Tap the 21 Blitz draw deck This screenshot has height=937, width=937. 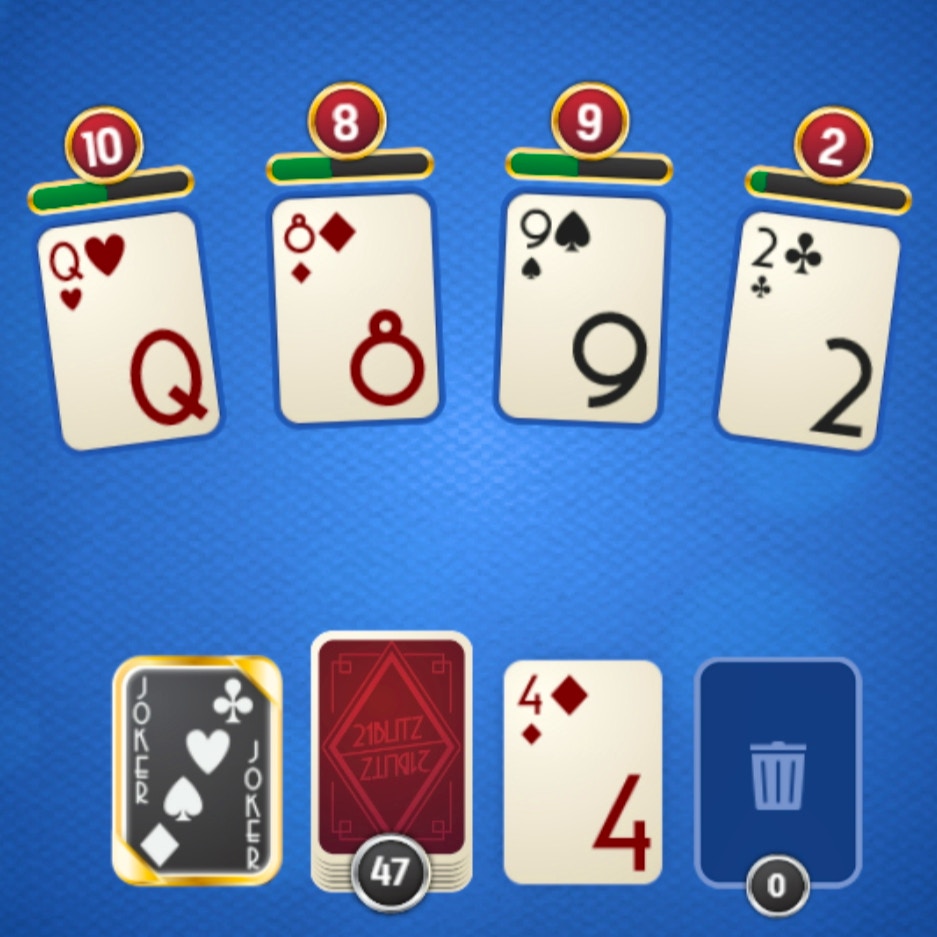[x=391, y=750]
